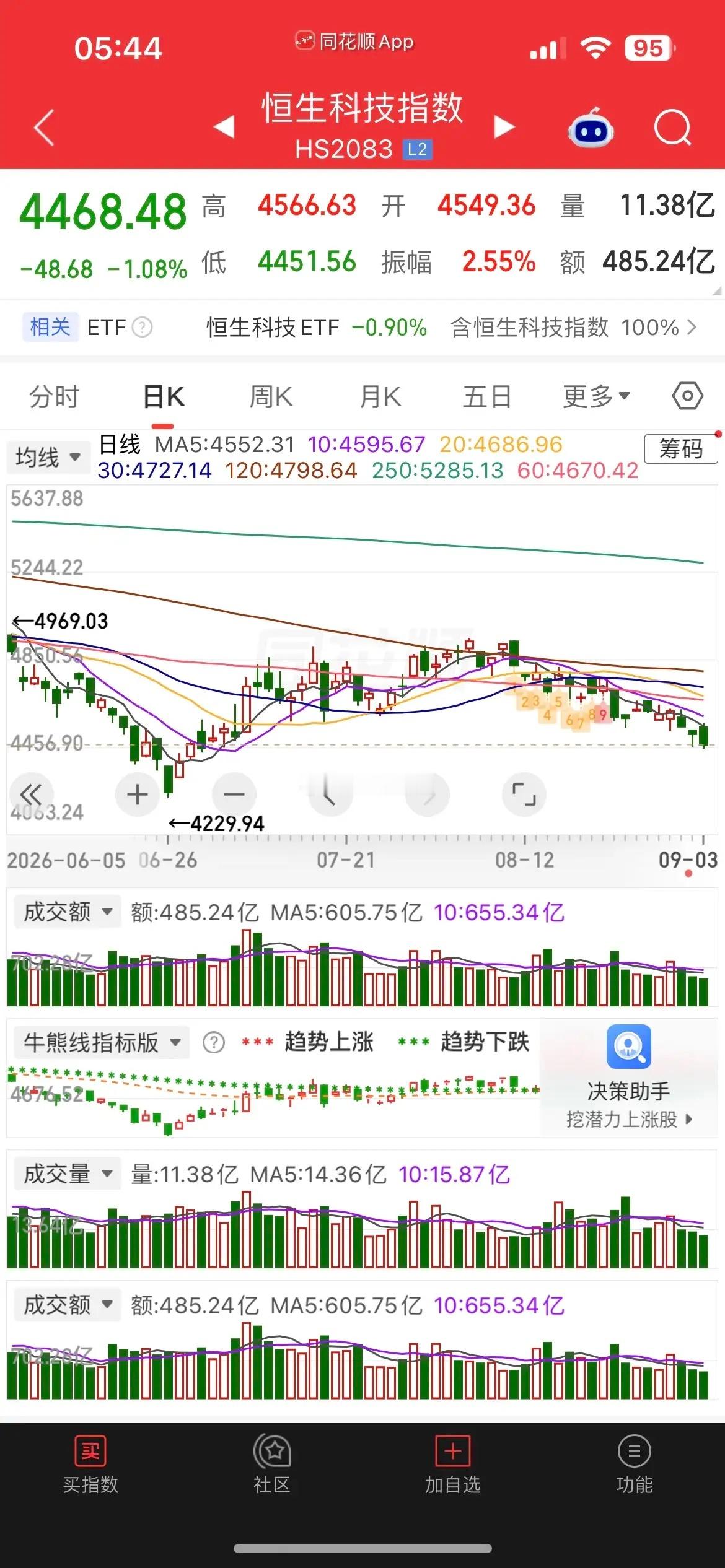Open search from the magnifier icon
Screen dimensions: 725x1568
(673, 128)
